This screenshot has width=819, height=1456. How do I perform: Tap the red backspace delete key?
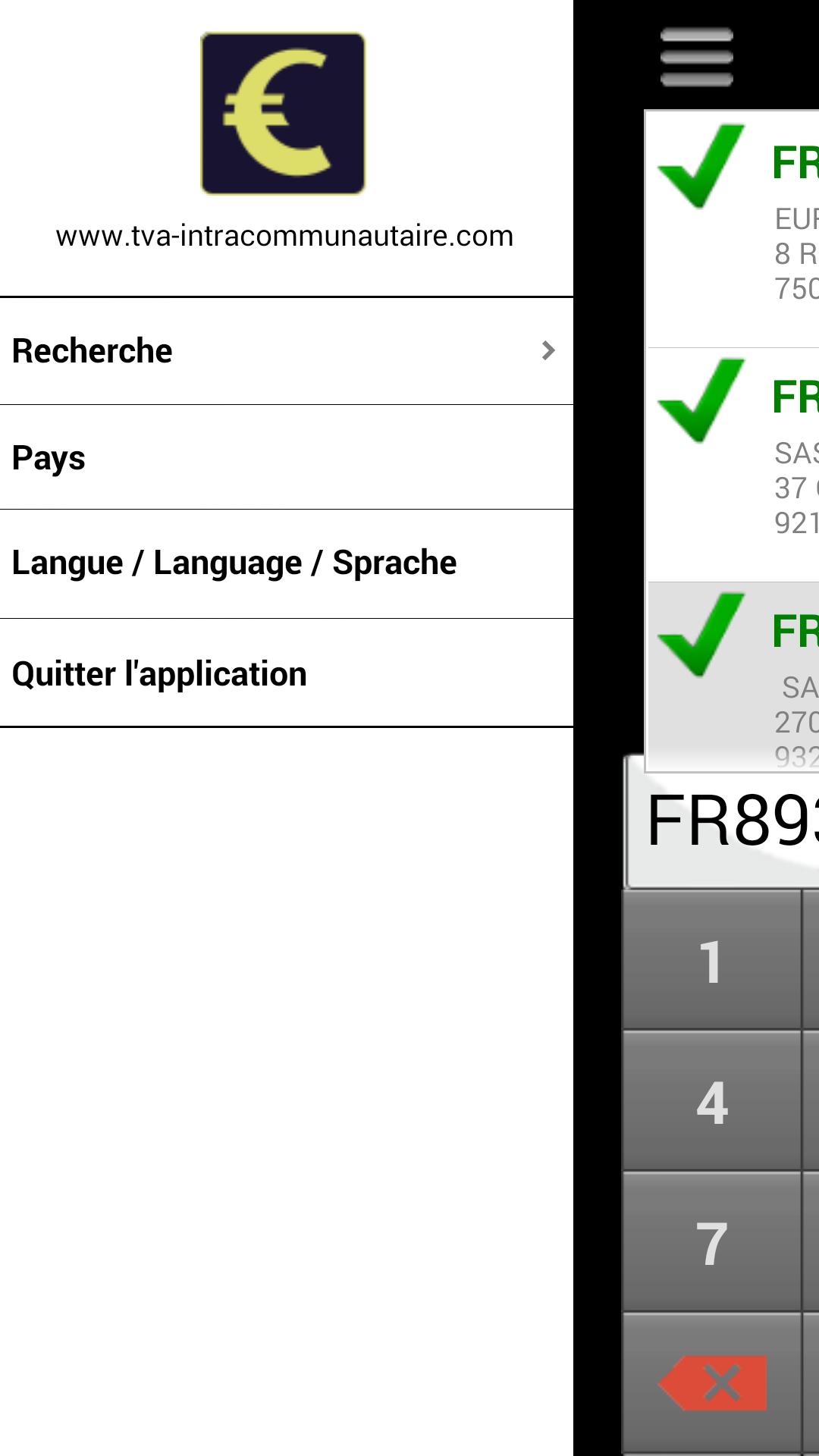point(711,1382)
